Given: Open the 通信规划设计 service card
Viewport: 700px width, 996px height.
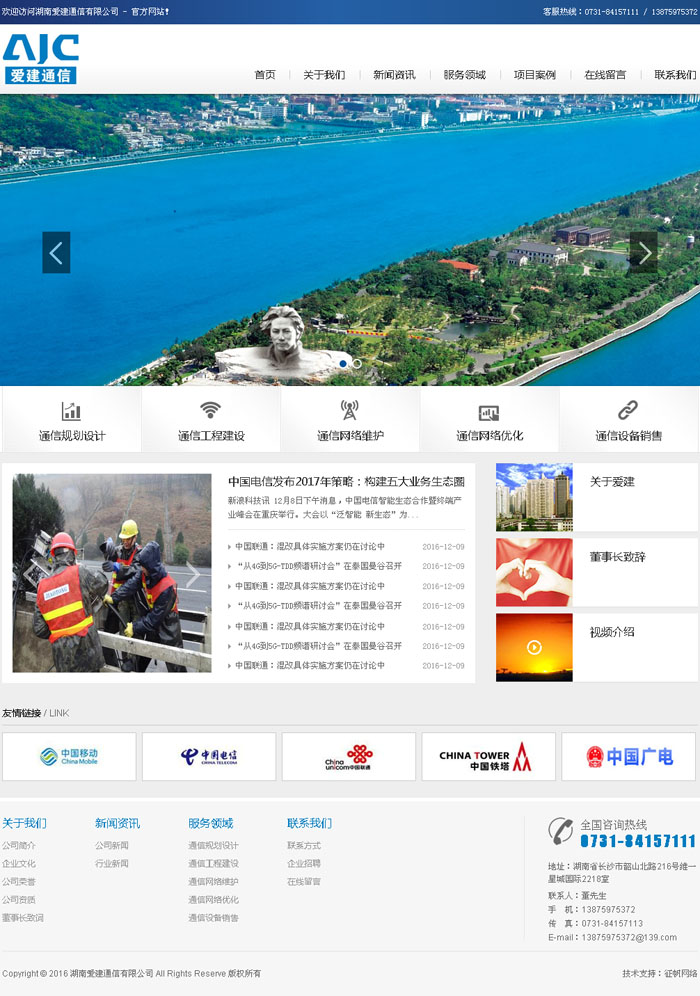Looking at the screenshot, I should (71, 420).
